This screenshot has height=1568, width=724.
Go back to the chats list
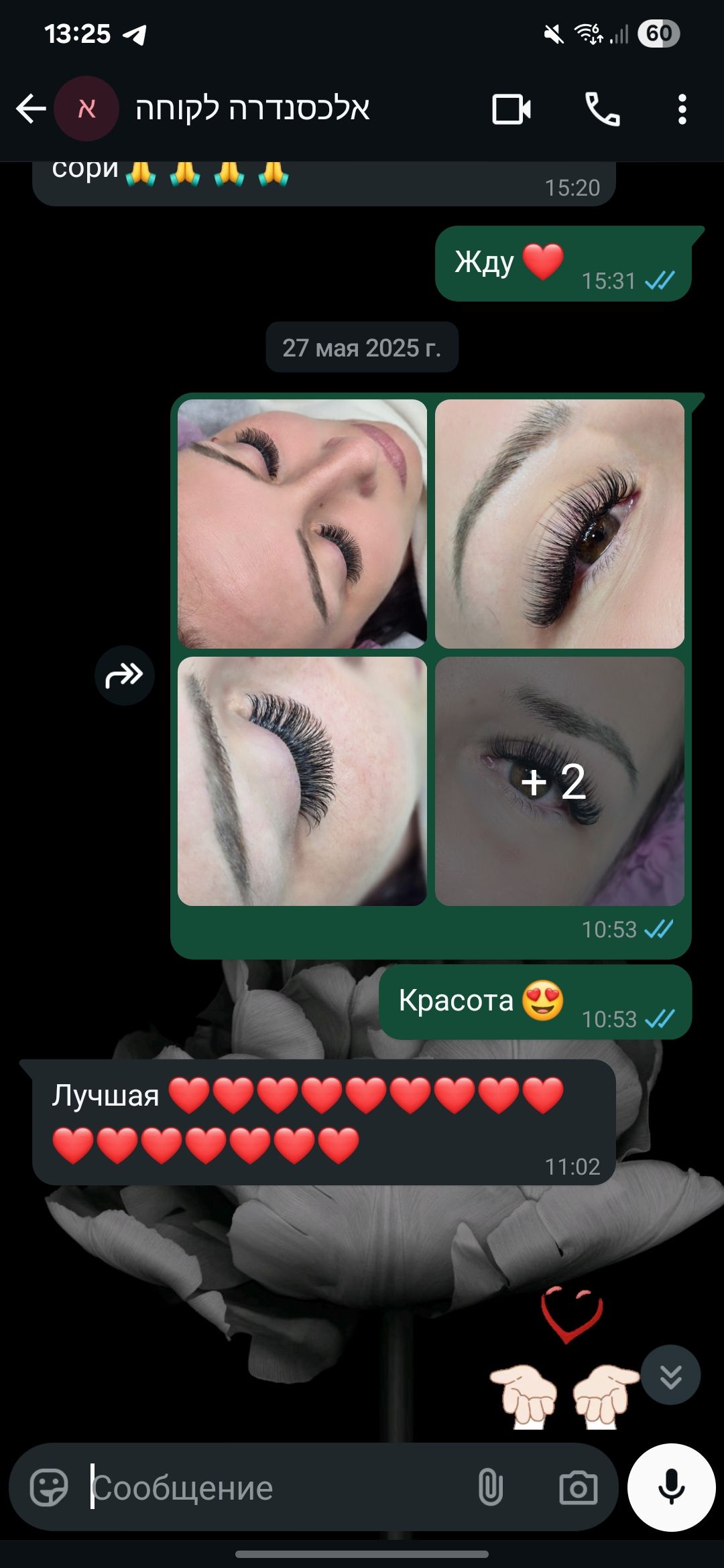(x=31, y=109)
